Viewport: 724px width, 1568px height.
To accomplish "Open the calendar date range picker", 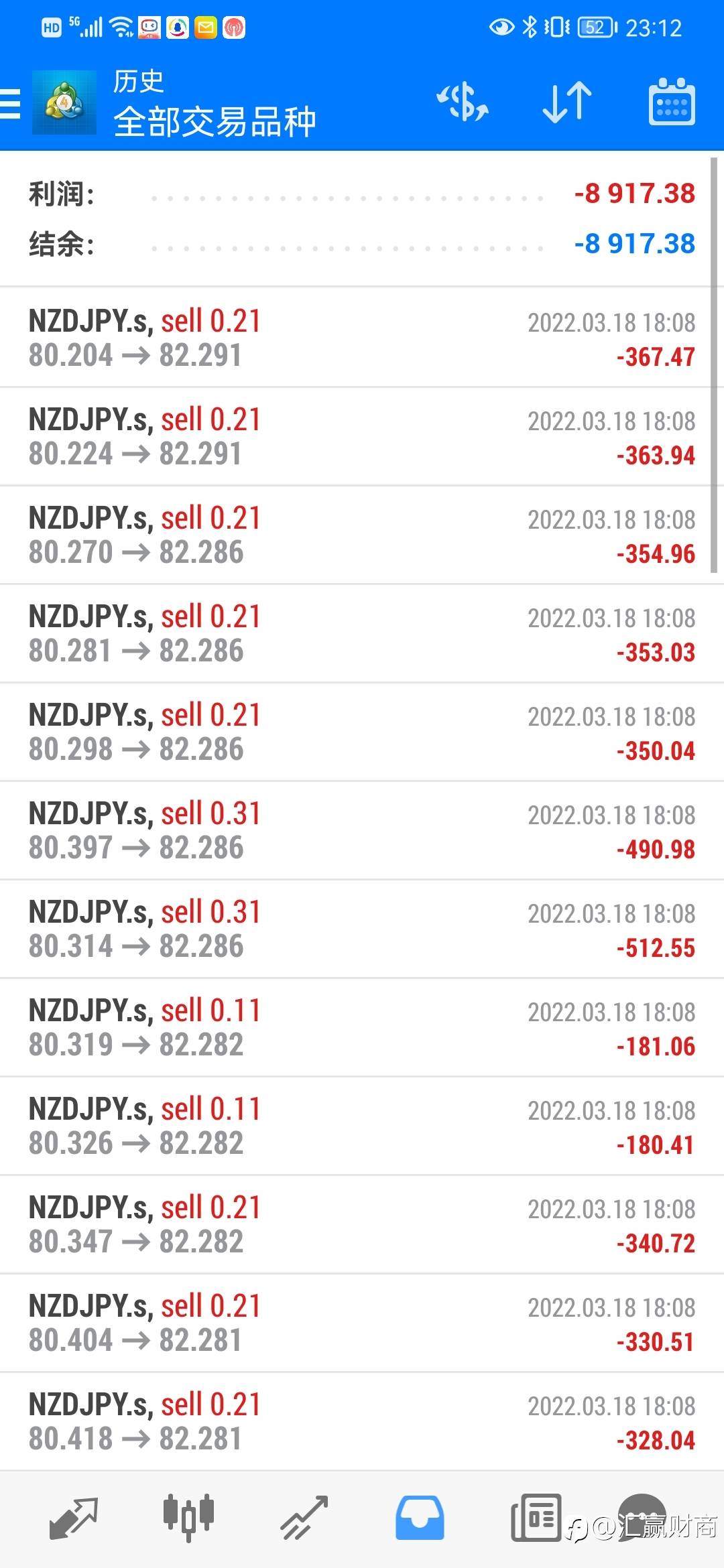I will pos(671,103).
